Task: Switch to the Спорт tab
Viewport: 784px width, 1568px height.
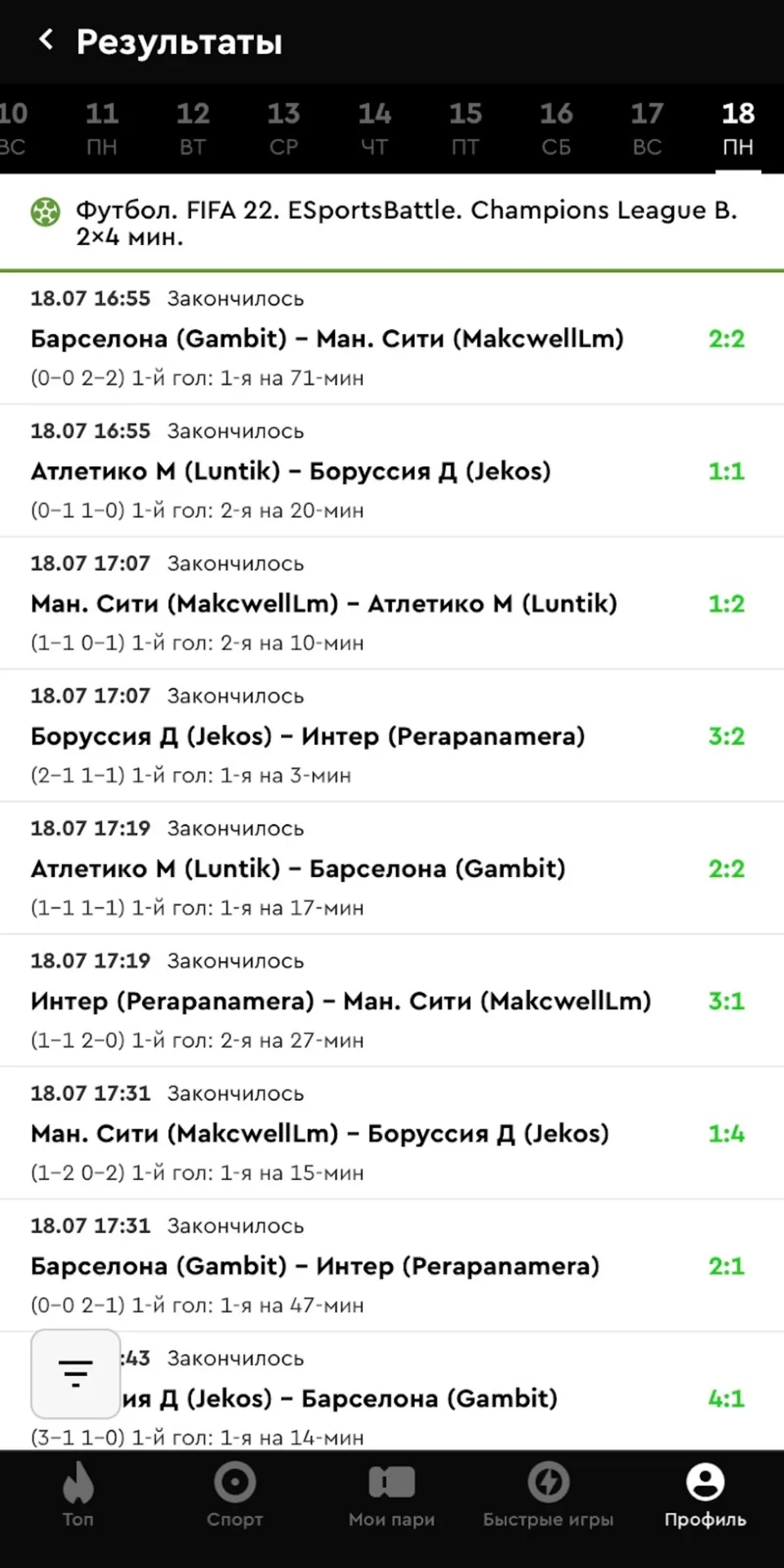Action: point(234,1494)
